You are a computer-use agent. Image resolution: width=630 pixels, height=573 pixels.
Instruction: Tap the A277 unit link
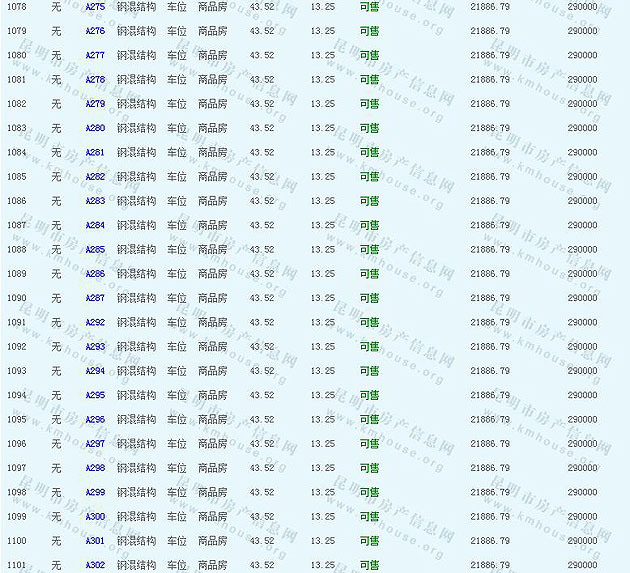(95, 55)
